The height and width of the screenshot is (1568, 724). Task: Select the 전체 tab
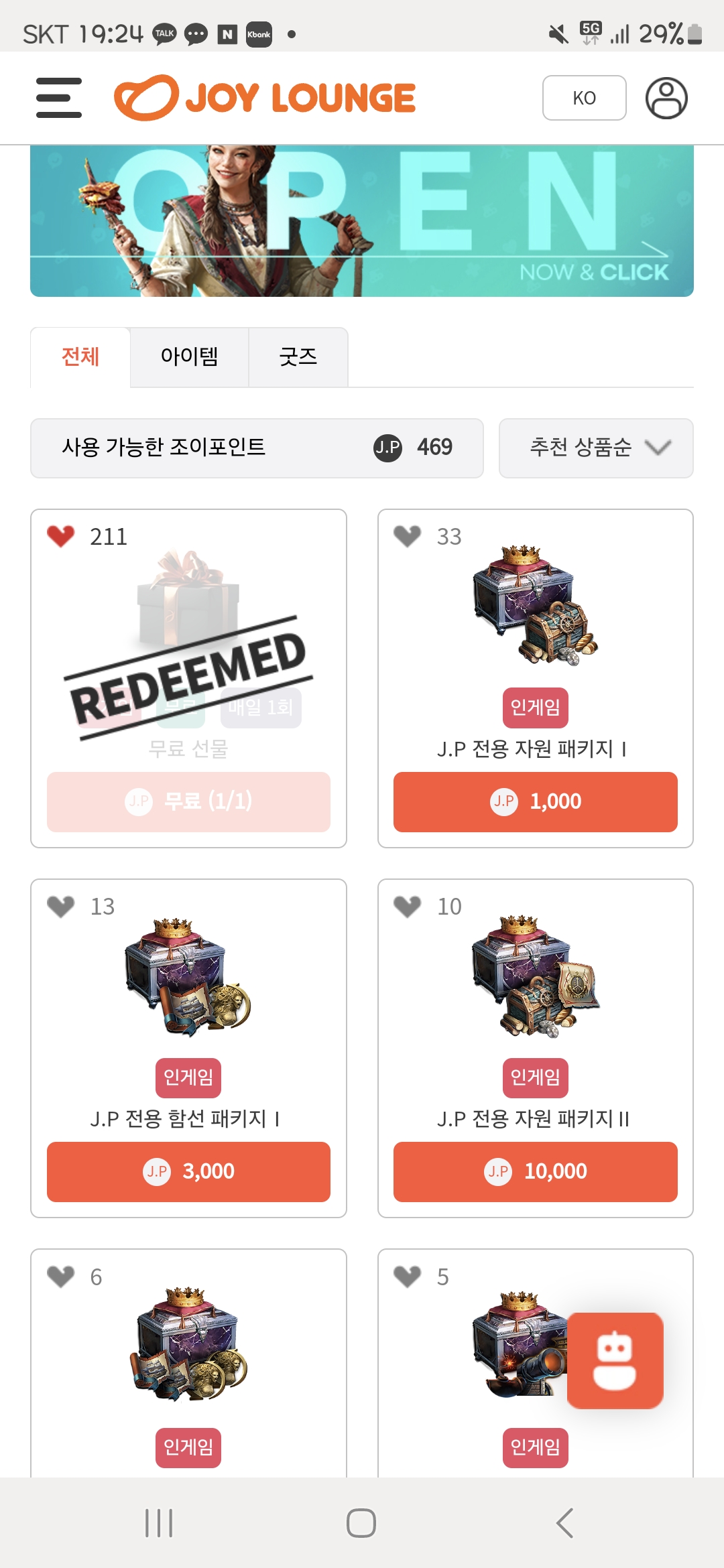click(x=80, y=356)
